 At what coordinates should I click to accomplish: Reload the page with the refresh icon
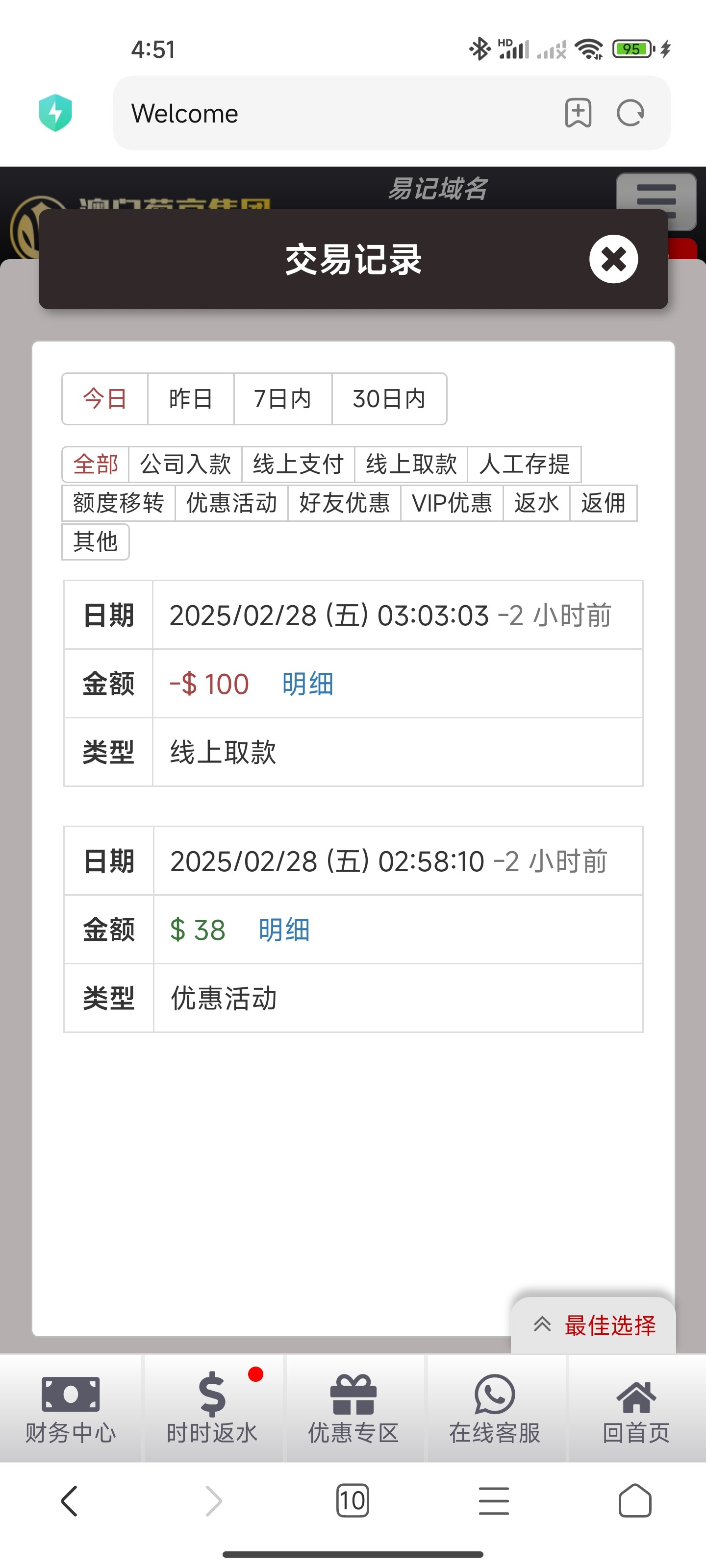coord(630,113)
